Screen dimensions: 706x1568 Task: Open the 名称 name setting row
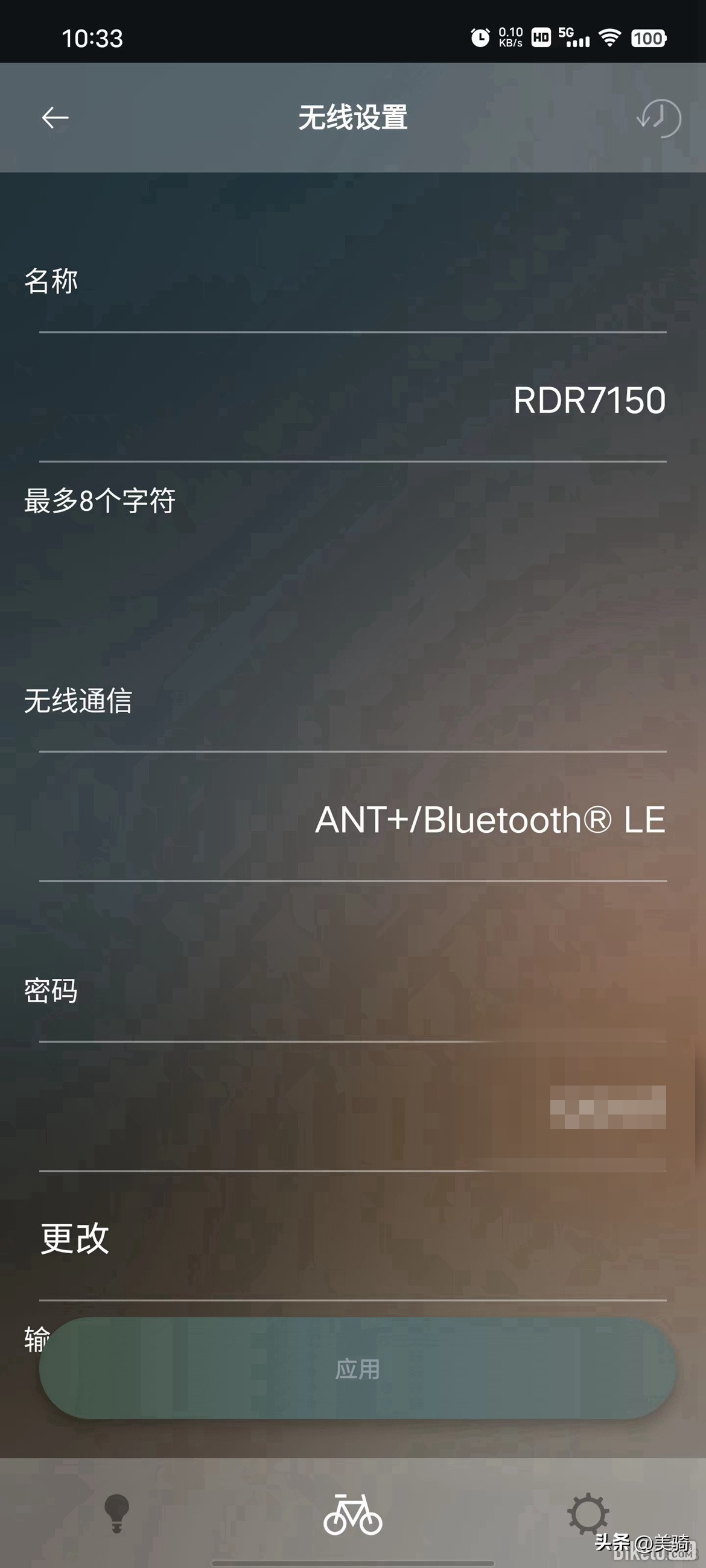51,281
